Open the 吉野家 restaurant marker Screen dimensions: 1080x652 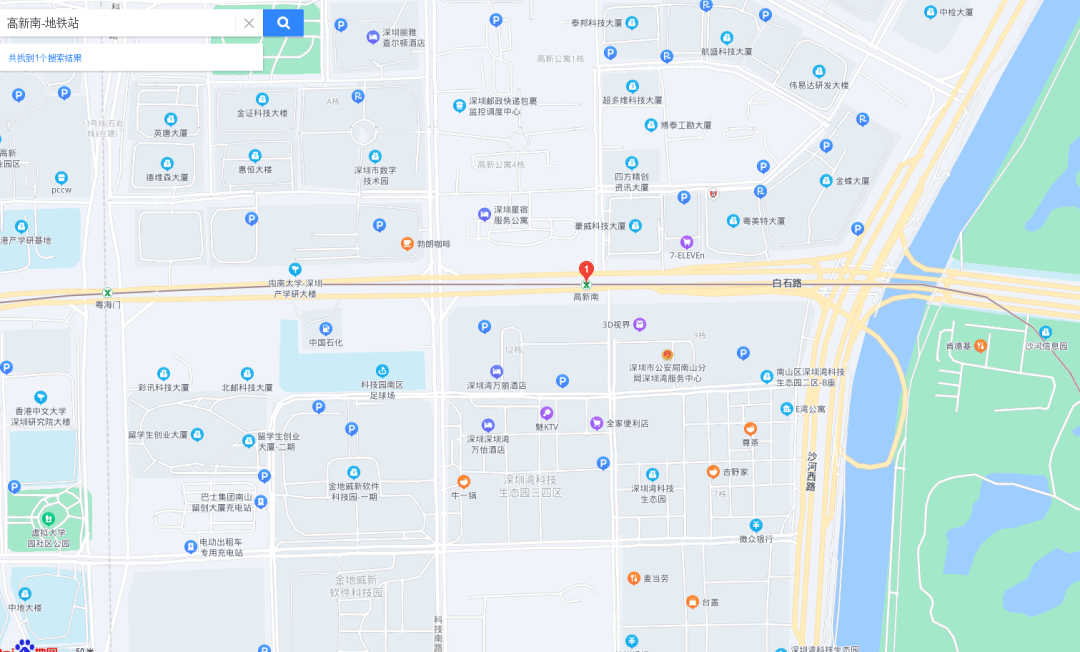(713, 471)
